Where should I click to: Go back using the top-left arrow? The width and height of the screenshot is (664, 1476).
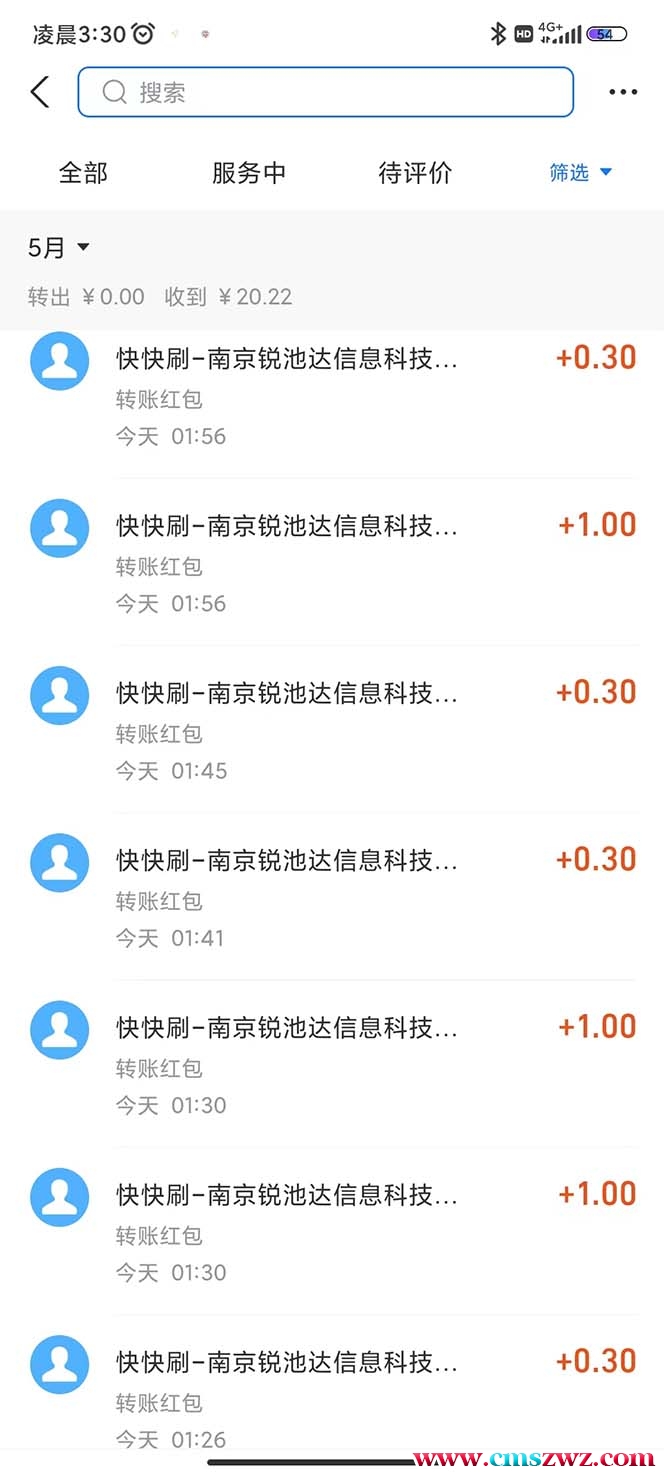click(40, 93)
